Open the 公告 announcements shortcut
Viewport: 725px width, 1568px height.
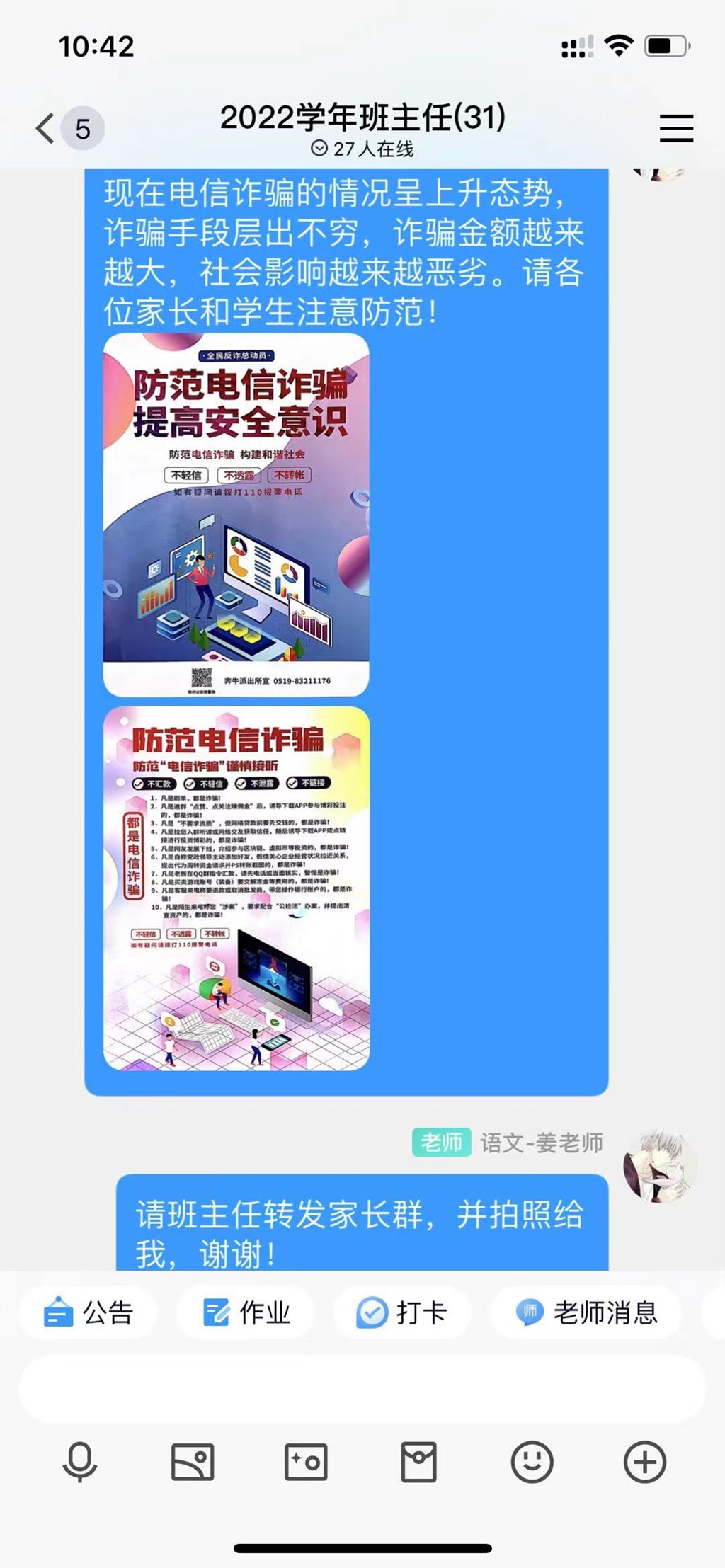point(89,1313)
